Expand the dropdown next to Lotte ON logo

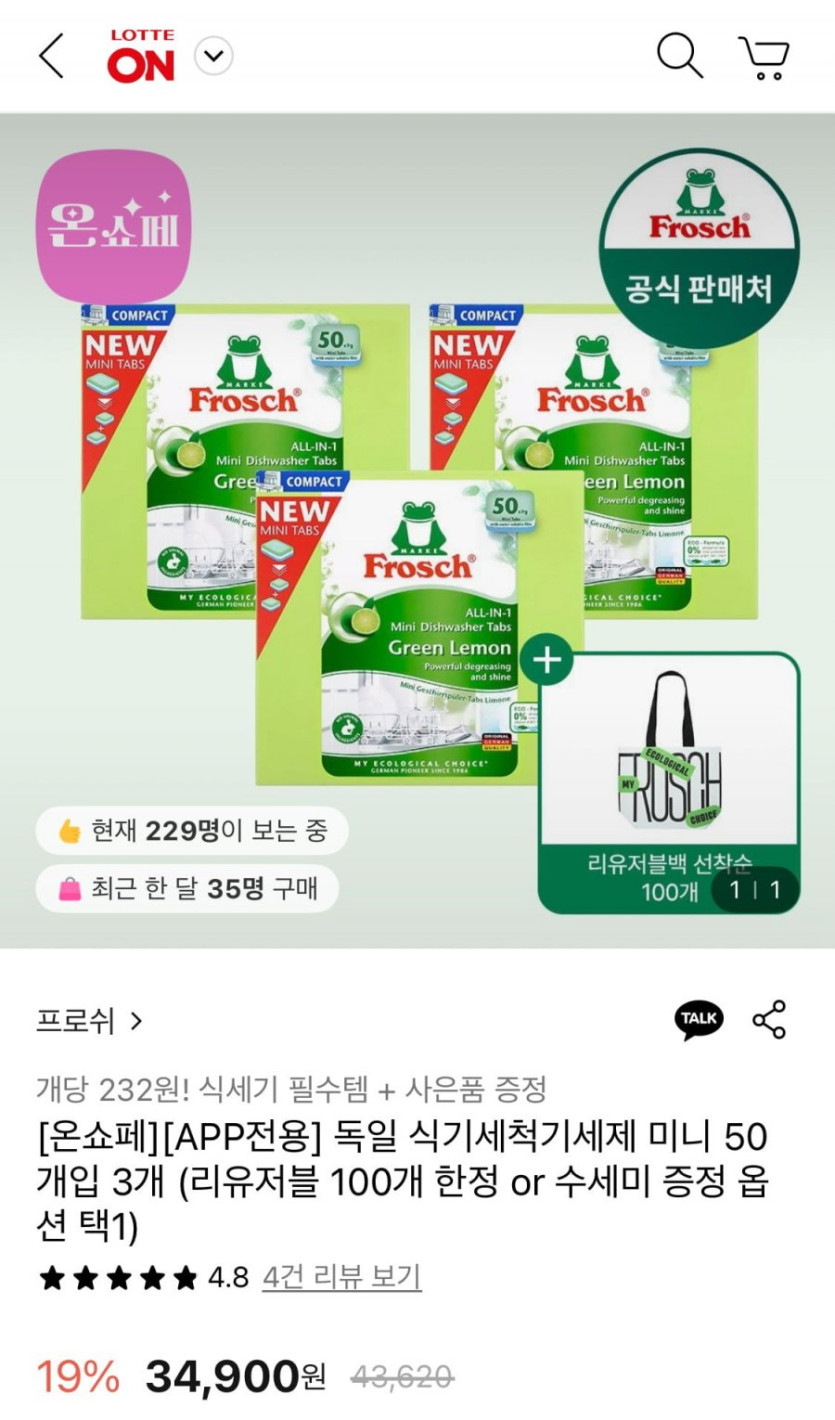(212, 56)
